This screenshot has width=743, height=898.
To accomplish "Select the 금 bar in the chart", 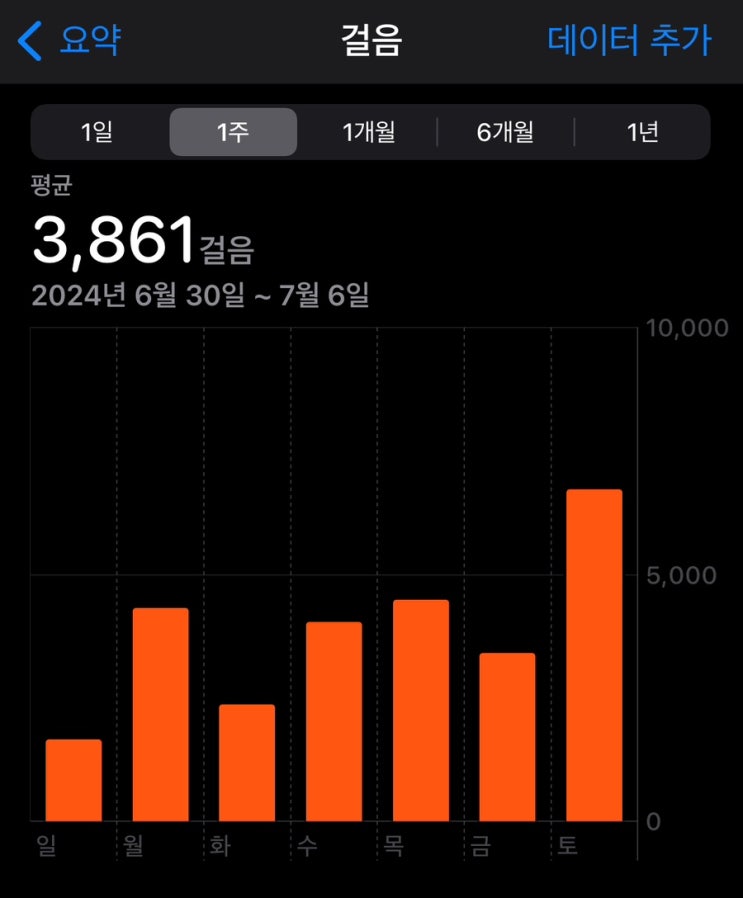I will (x=507, y=737).
